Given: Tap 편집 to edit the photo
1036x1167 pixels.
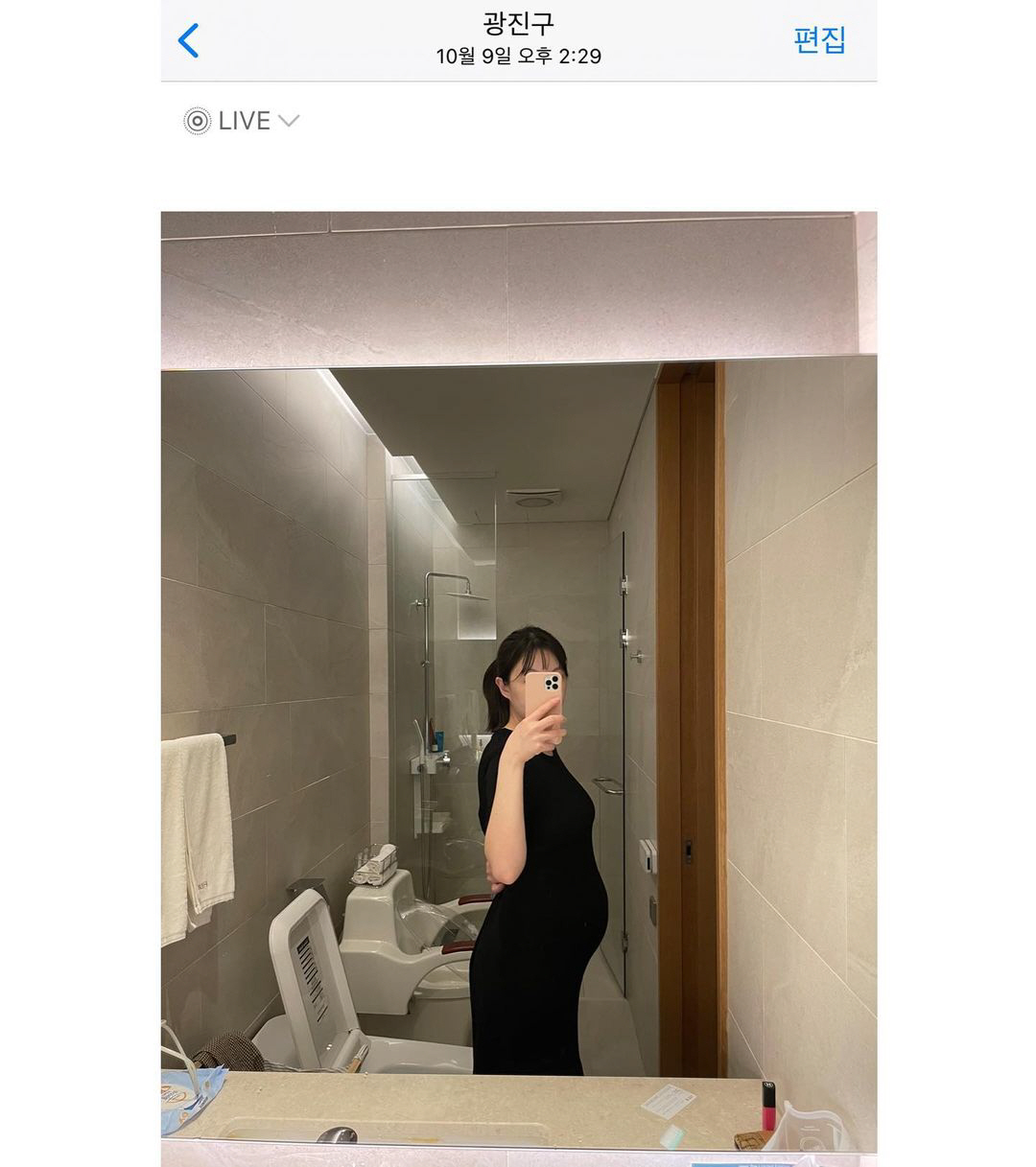Looking at the screenshot, I should pyautogui.click(x=819, y=39).
